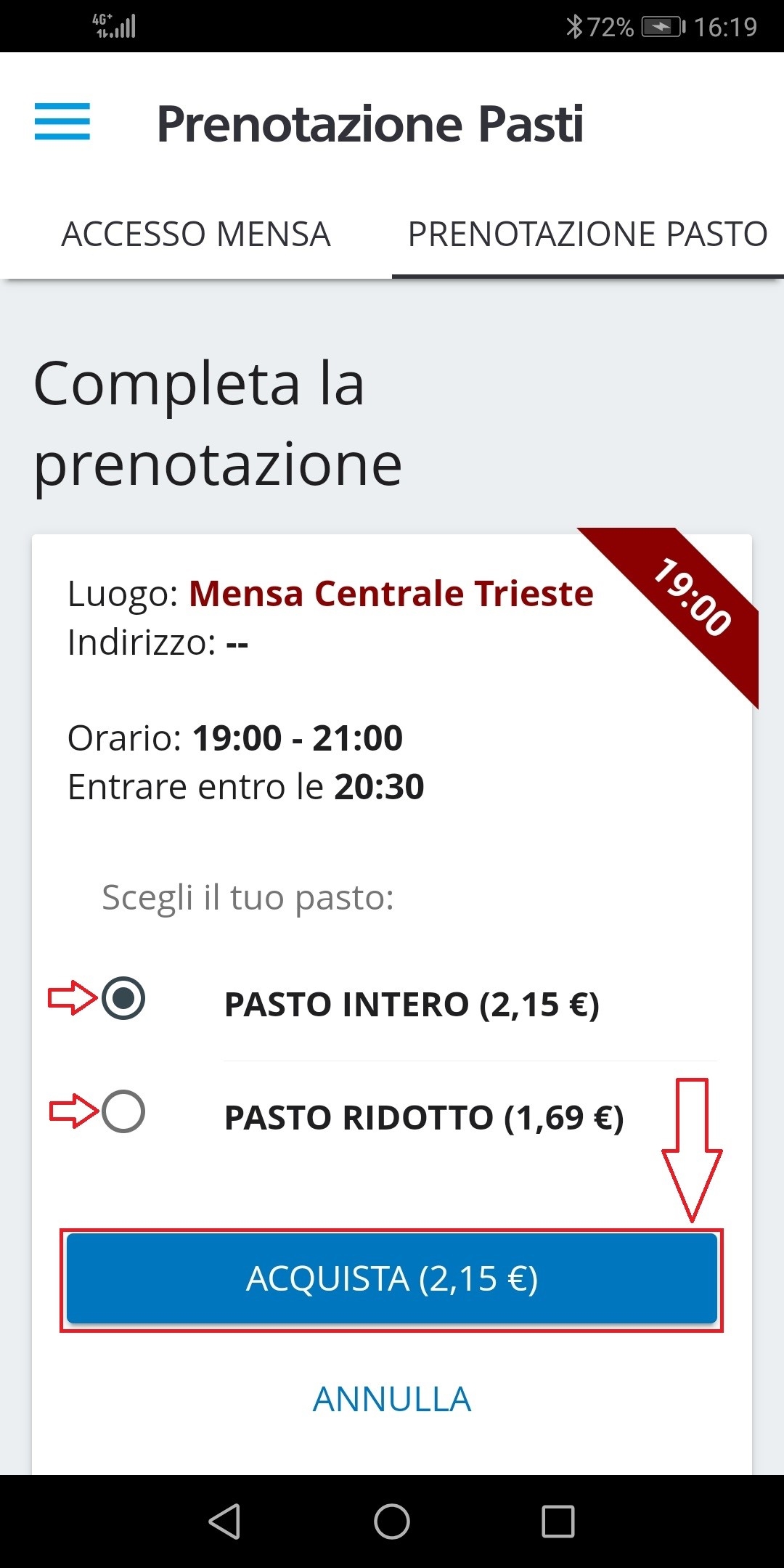Image resolution: width=784 pixels, height=1568 pixels.
Task: Return to the system home screen
Action: pos(392,1522)
